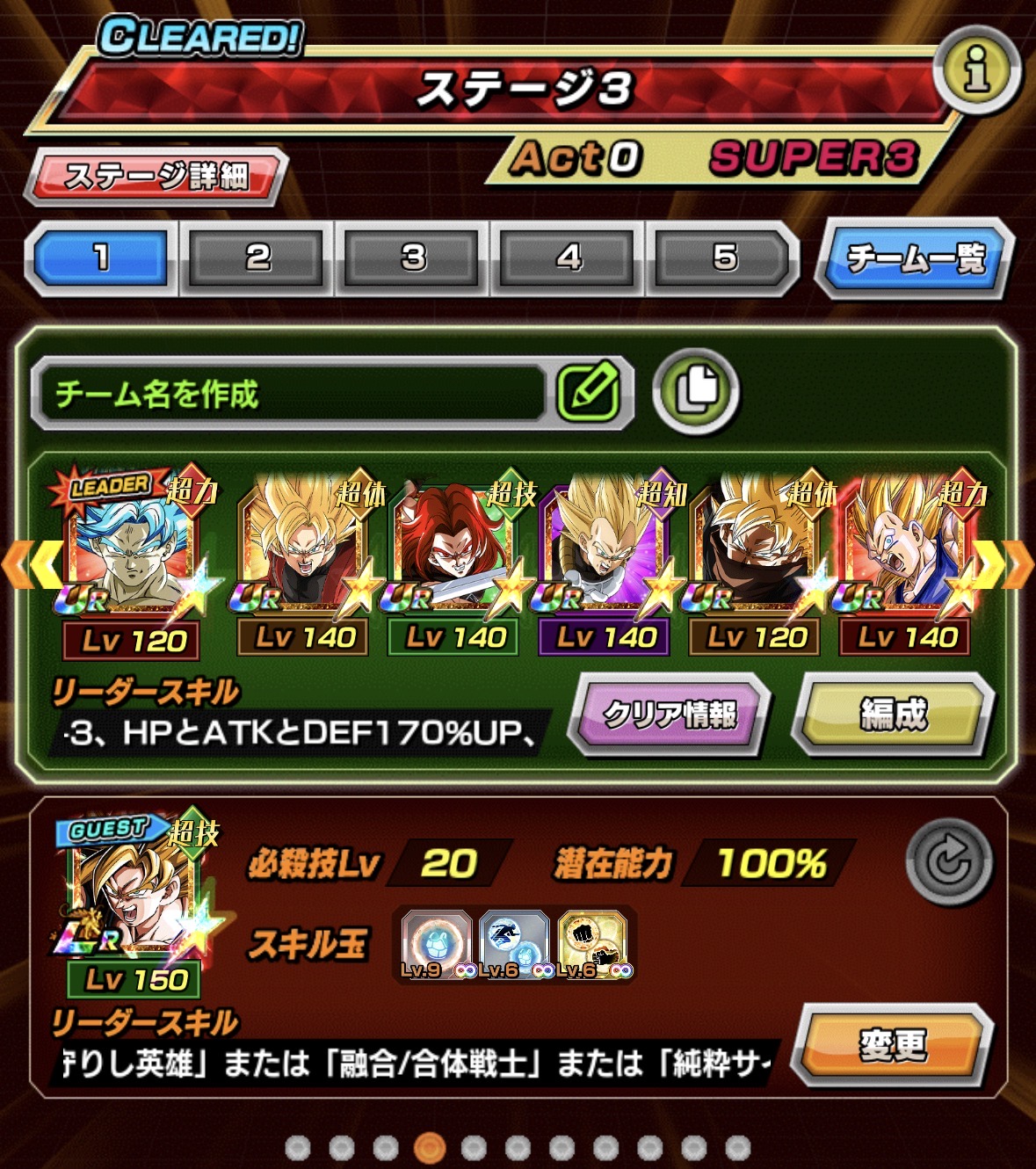Open チーム一覧 team list
Screen dimensions: 1036x1169
point(914,258)
